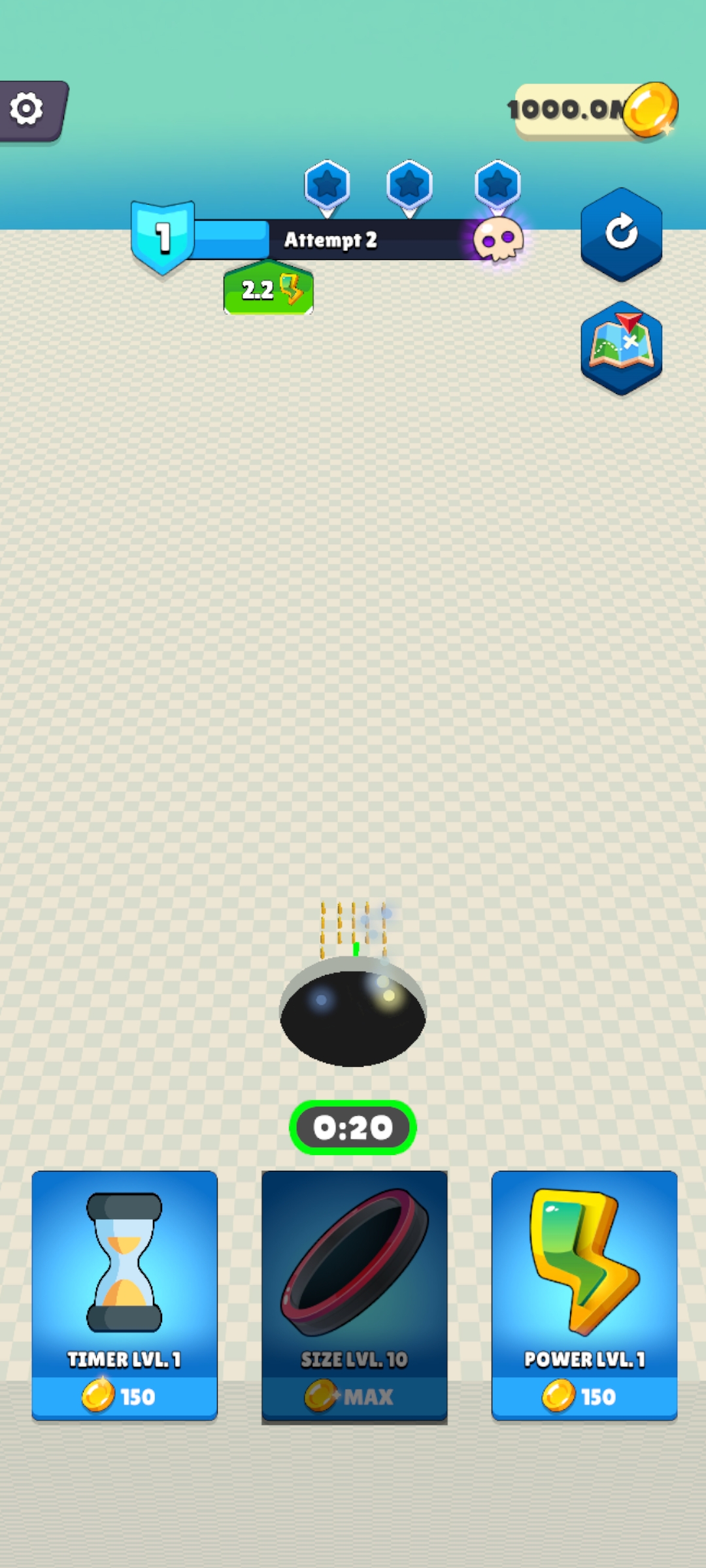
Task: Open the world map button
Action: coord(621,347)
